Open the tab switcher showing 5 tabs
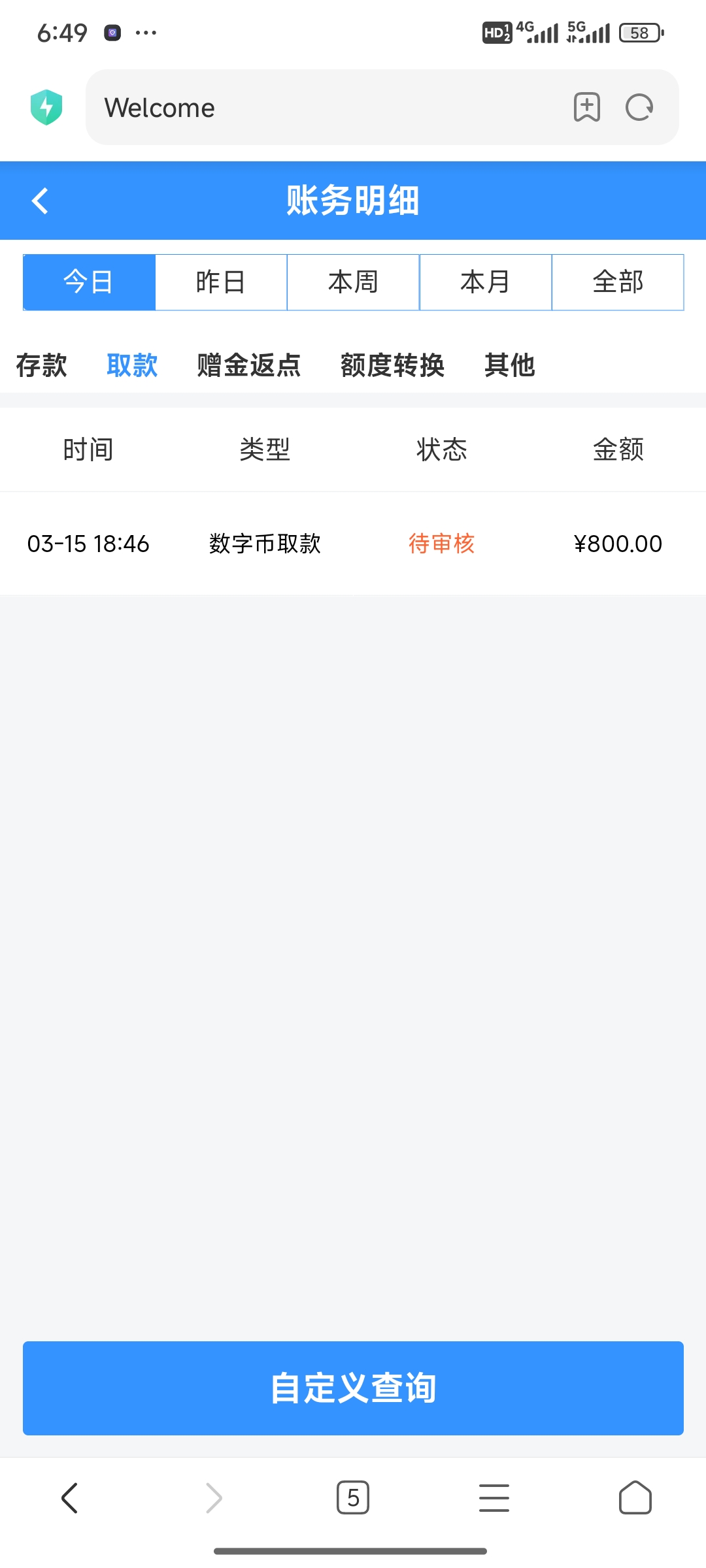The image size is (706, 1568). coord(353,1497)
